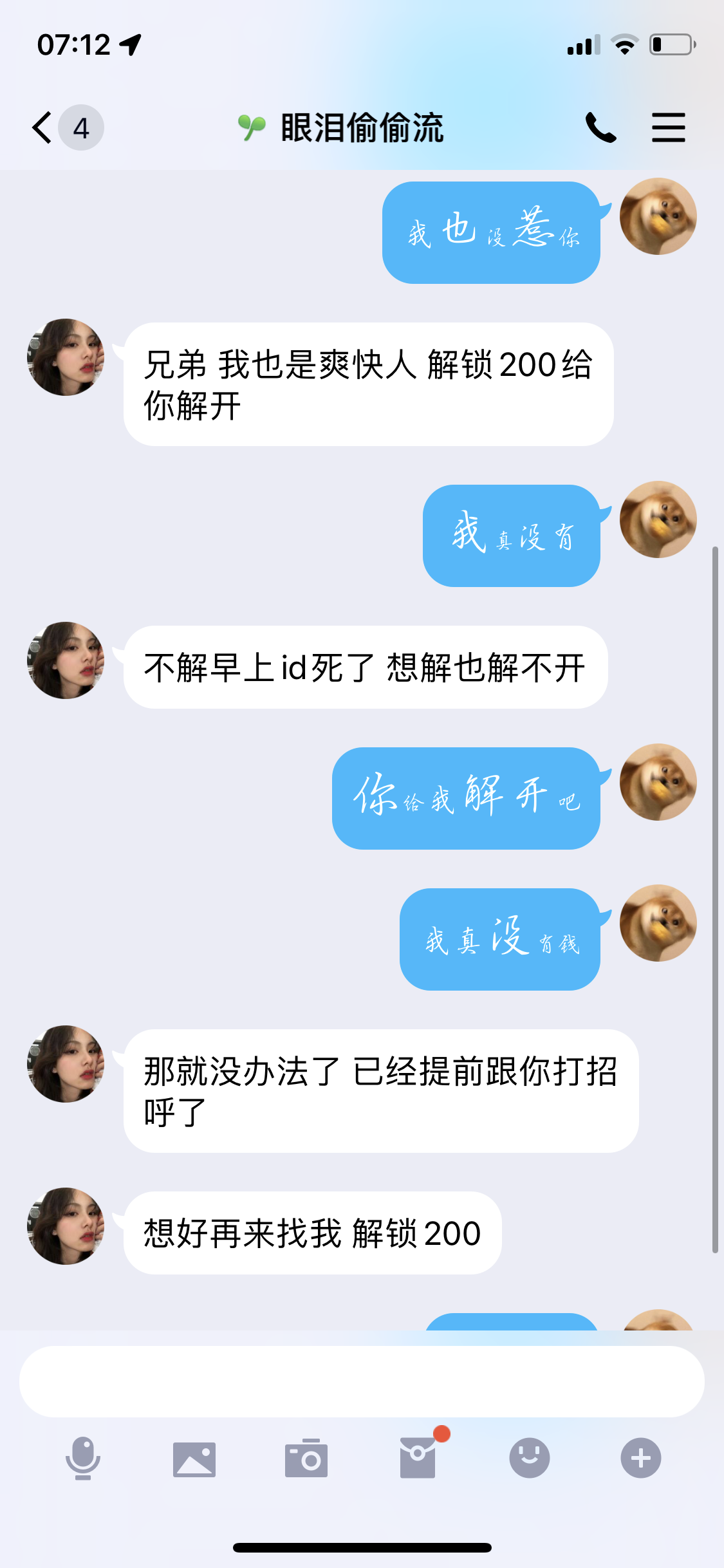The height and width of the screenshot is (1568, 724).
Task: View the contact's avatar beside 想好再来找我 解锁200
Action: tap(66, 1226)
